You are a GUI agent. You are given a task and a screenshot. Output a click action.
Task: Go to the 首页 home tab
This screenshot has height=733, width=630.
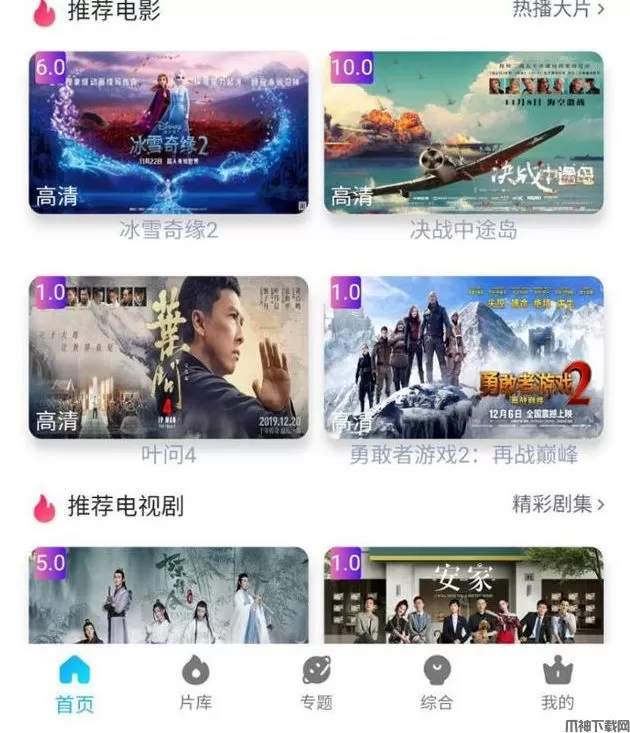[75, 684]
